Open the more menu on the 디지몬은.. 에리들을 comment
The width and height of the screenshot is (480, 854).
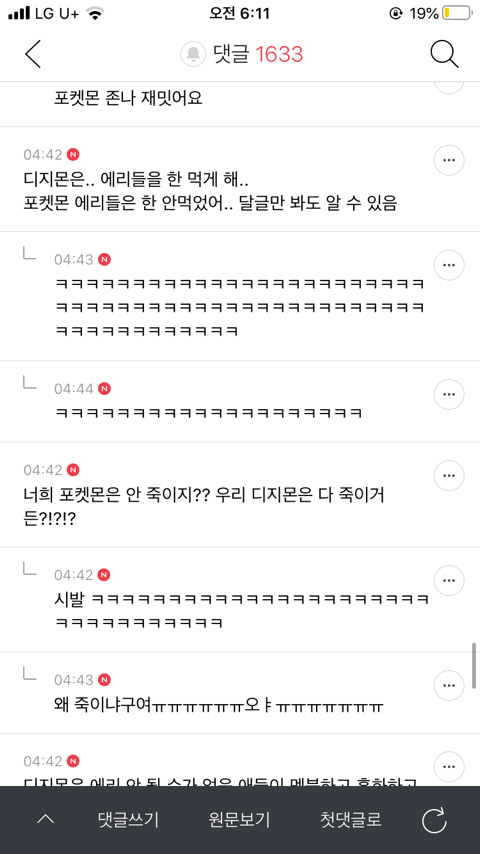[449, 160]
